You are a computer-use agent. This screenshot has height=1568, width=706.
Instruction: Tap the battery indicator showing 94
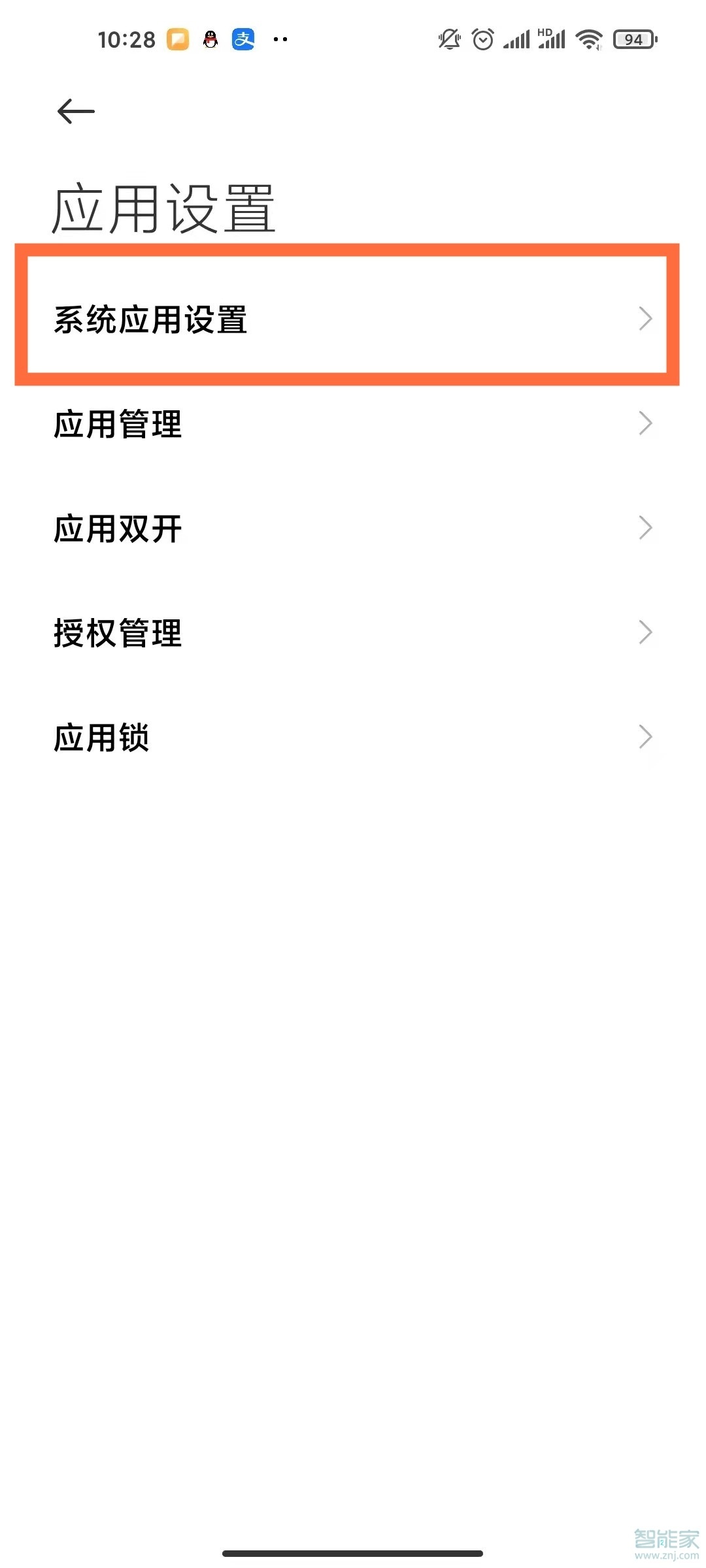635,39
